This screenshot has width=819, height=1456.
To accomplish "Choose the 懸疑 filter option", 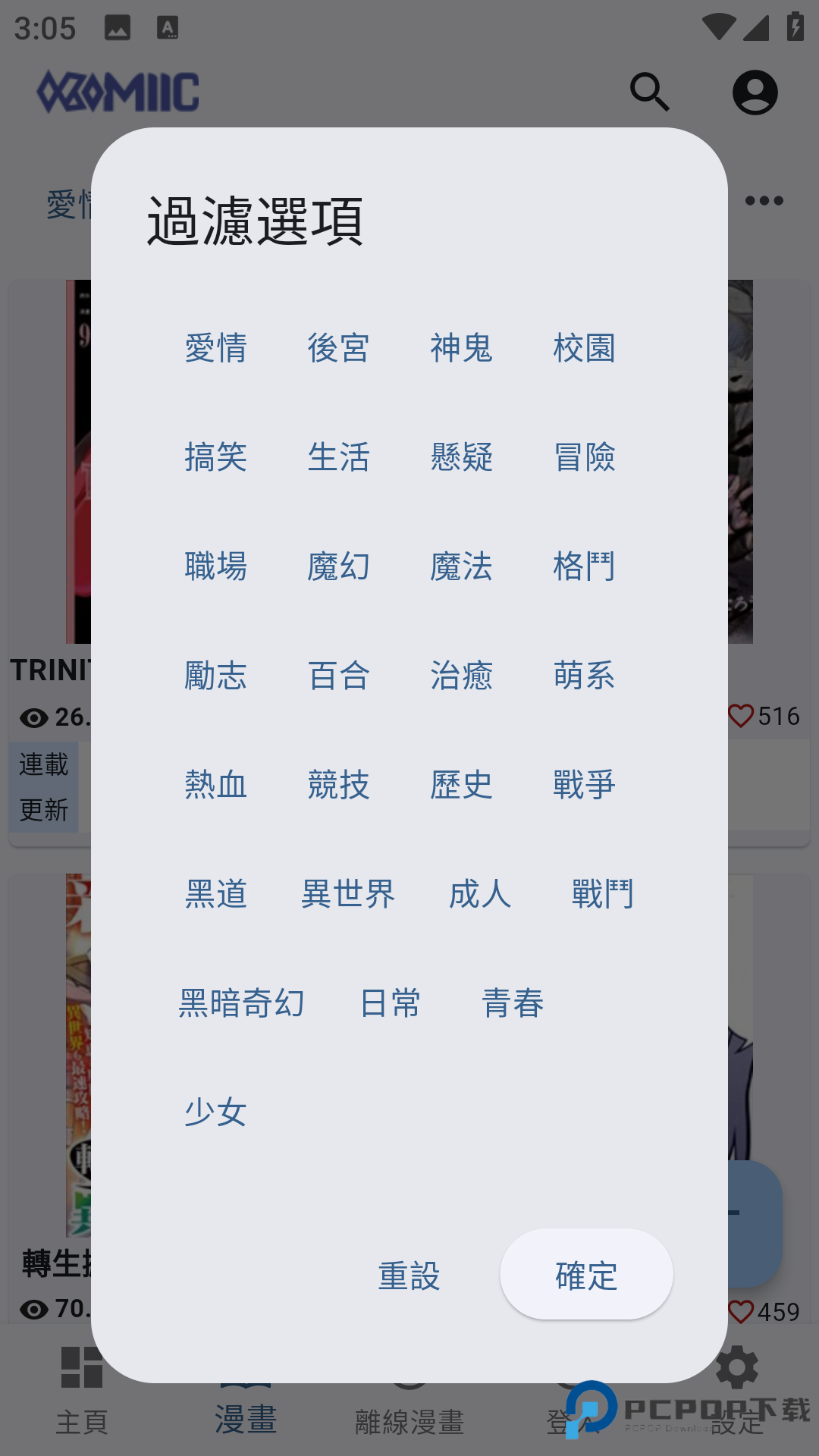I will click(x=461, y=457).
